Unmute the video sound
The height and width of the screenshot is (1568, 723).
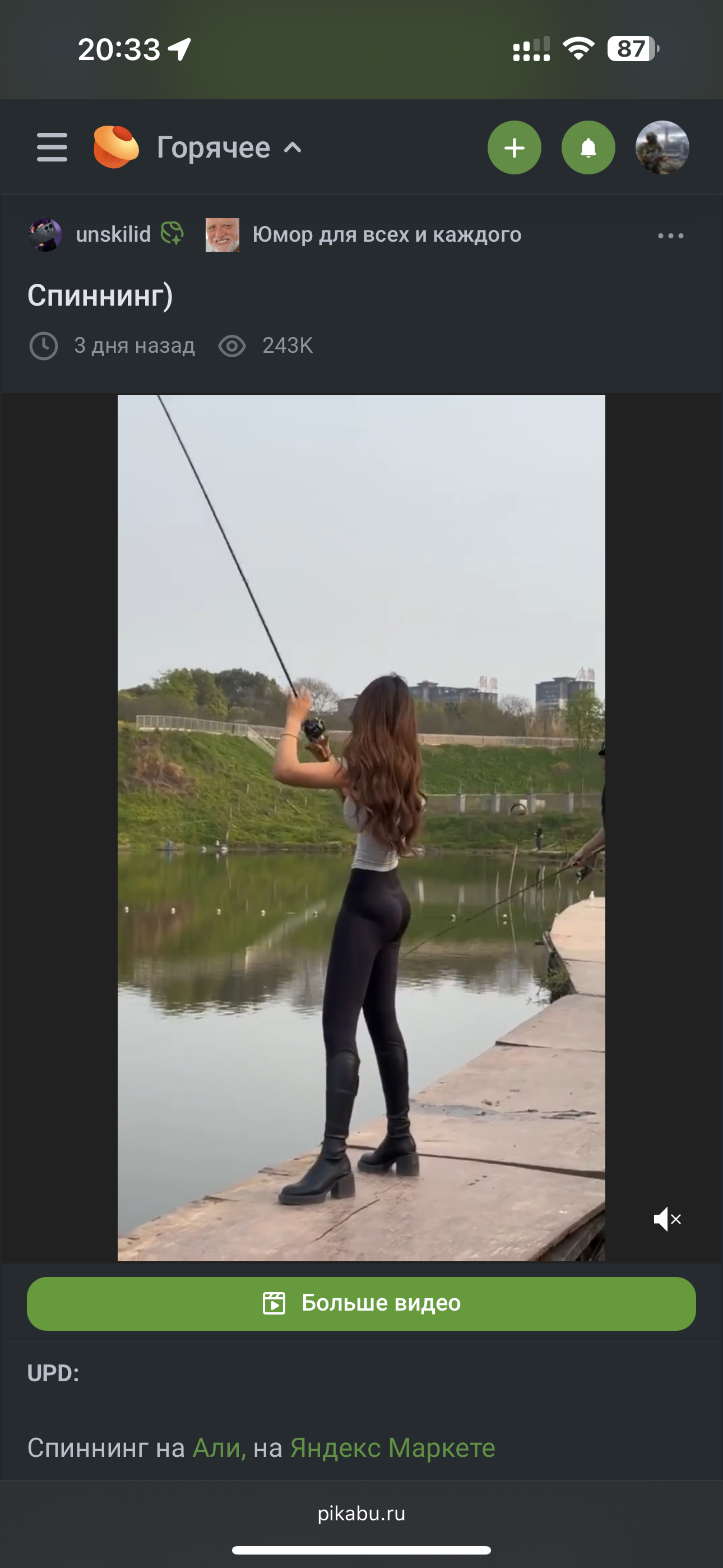coord(667,1219)
